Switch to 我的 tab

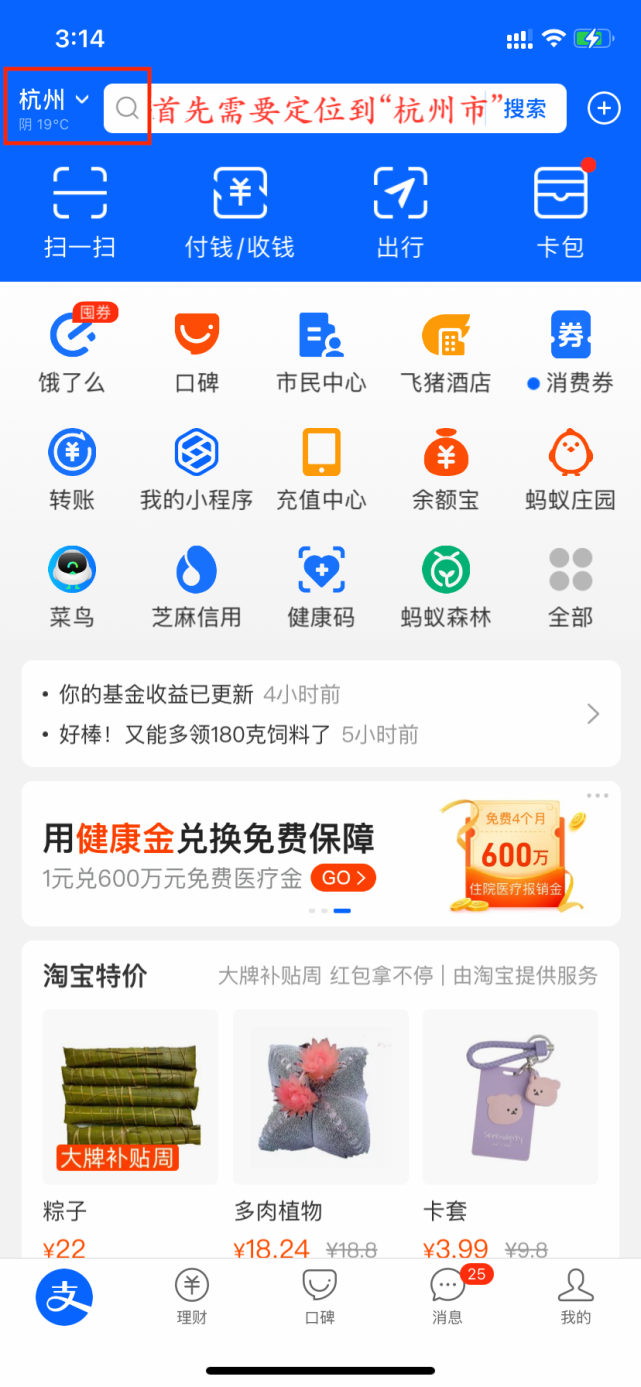click(x=575, y=1297)
